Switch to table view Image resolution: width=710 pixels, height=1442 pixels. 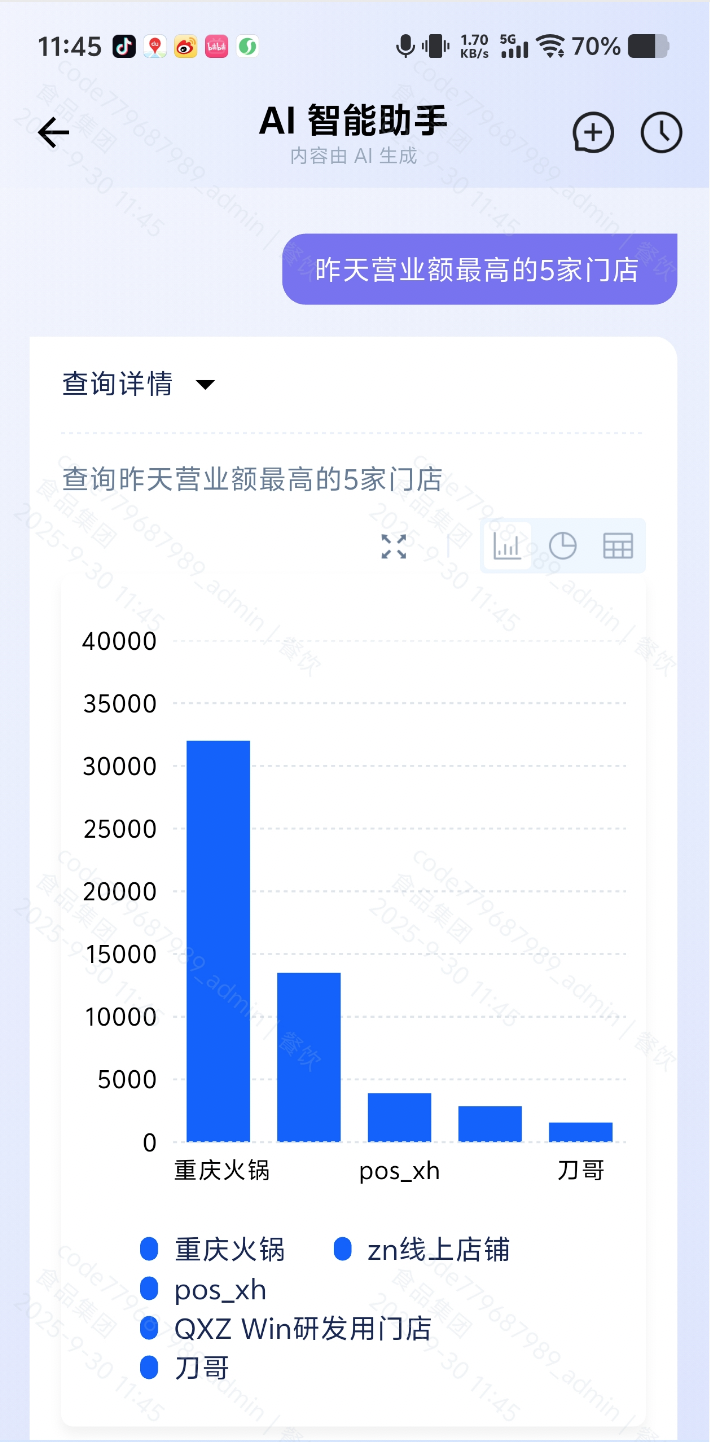pos(618,546)
